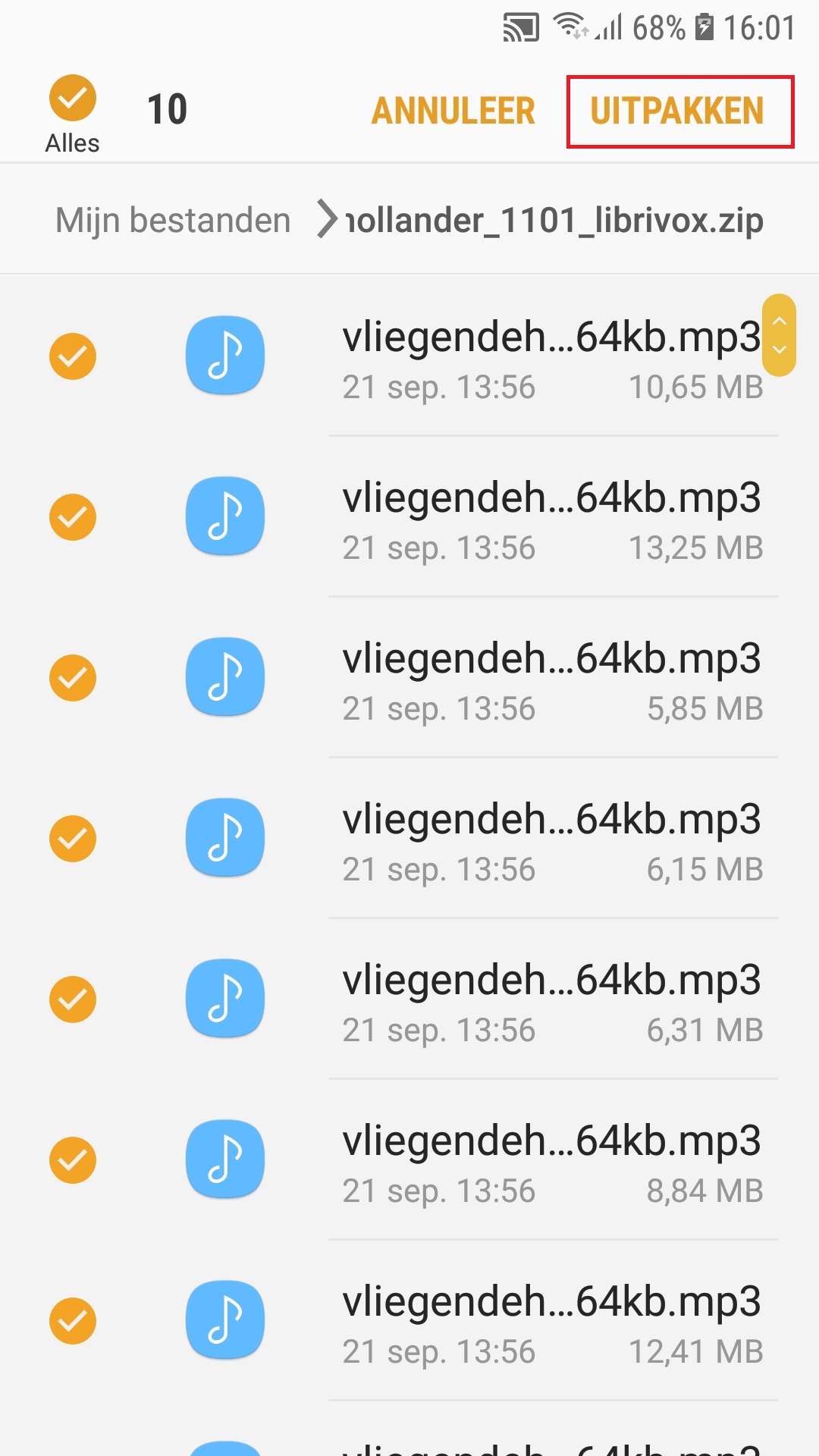
Task: Select the 10,65 MB mp3 row
Action: pos(531,355)
